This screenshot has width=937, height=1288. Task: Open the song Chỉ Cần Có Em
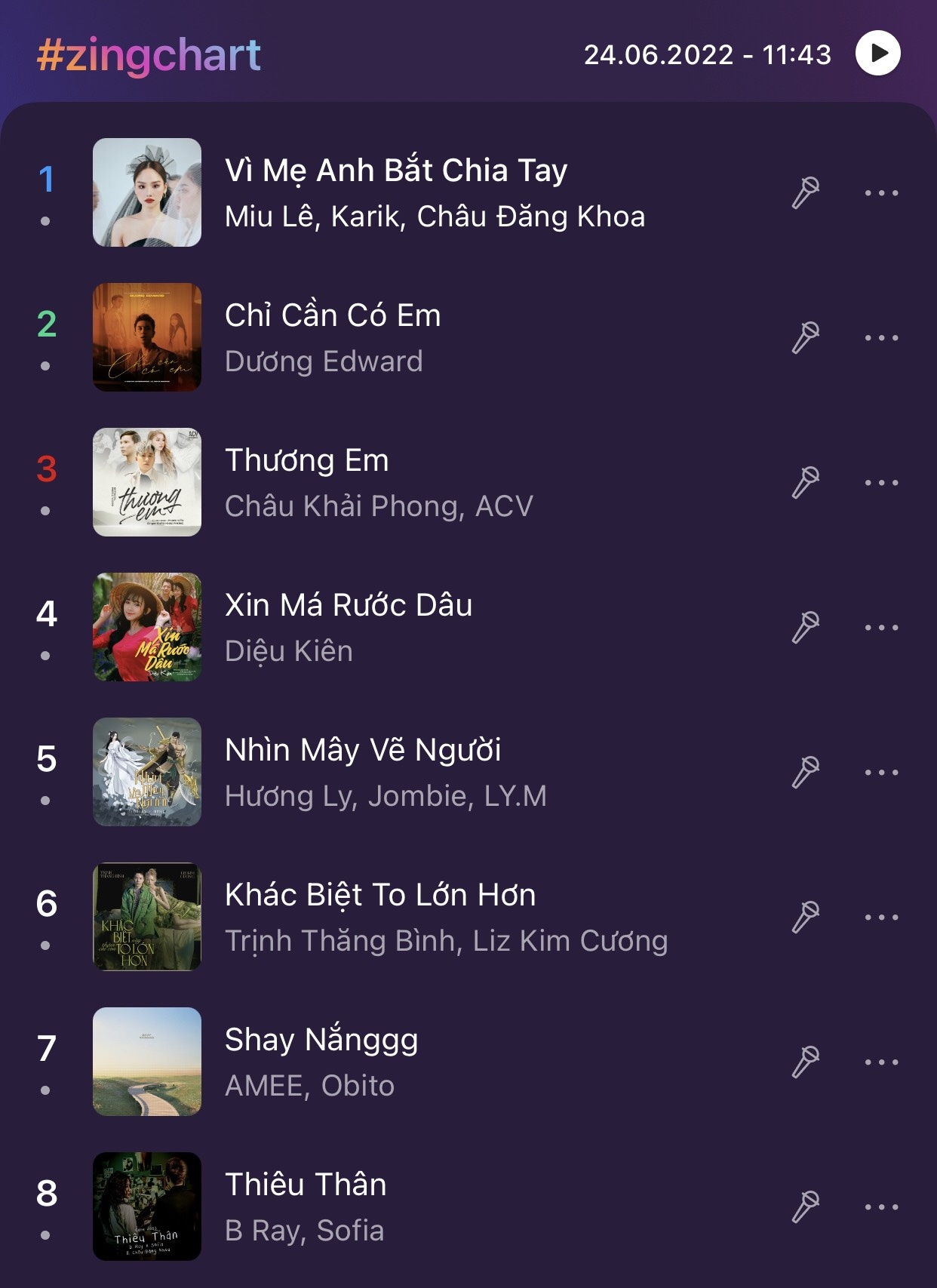(332, 315)
